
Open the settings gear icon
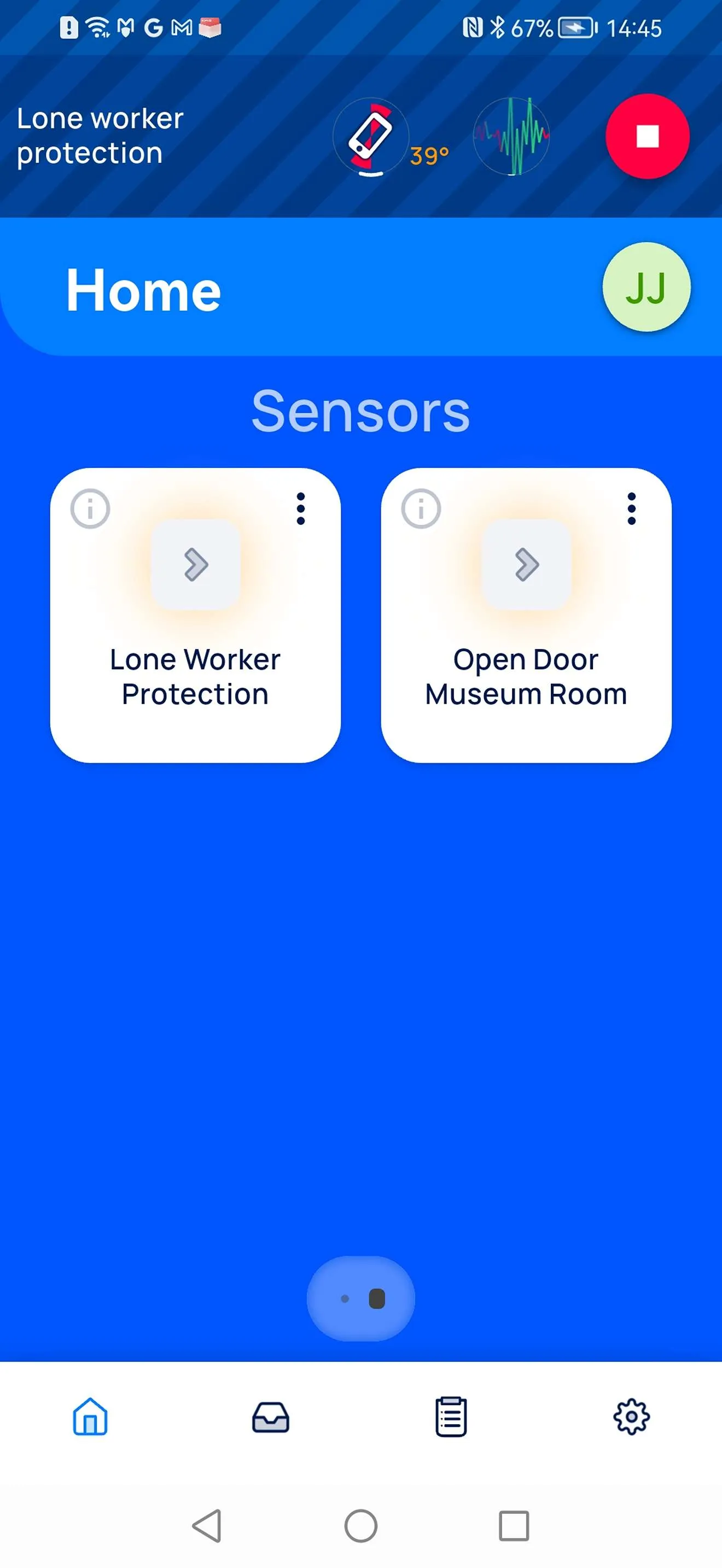click(x=632, y=1417)
